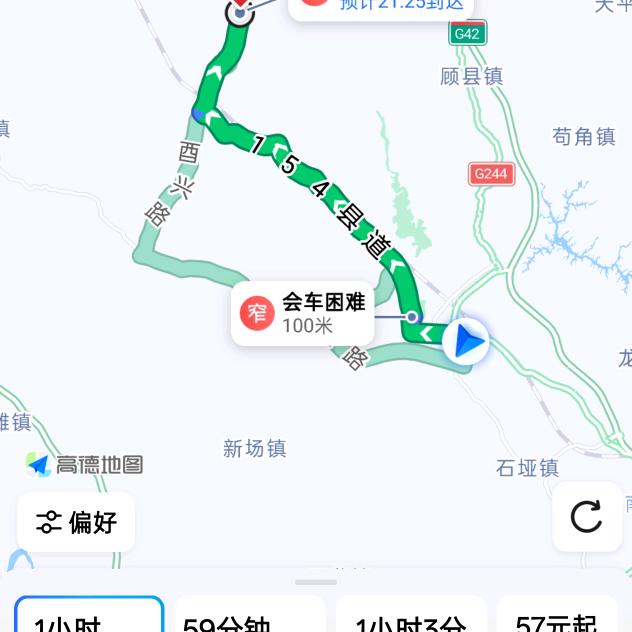Open the 偏好 route preferences
This screenshot has width=632, height=632.
tap(76, 521)
